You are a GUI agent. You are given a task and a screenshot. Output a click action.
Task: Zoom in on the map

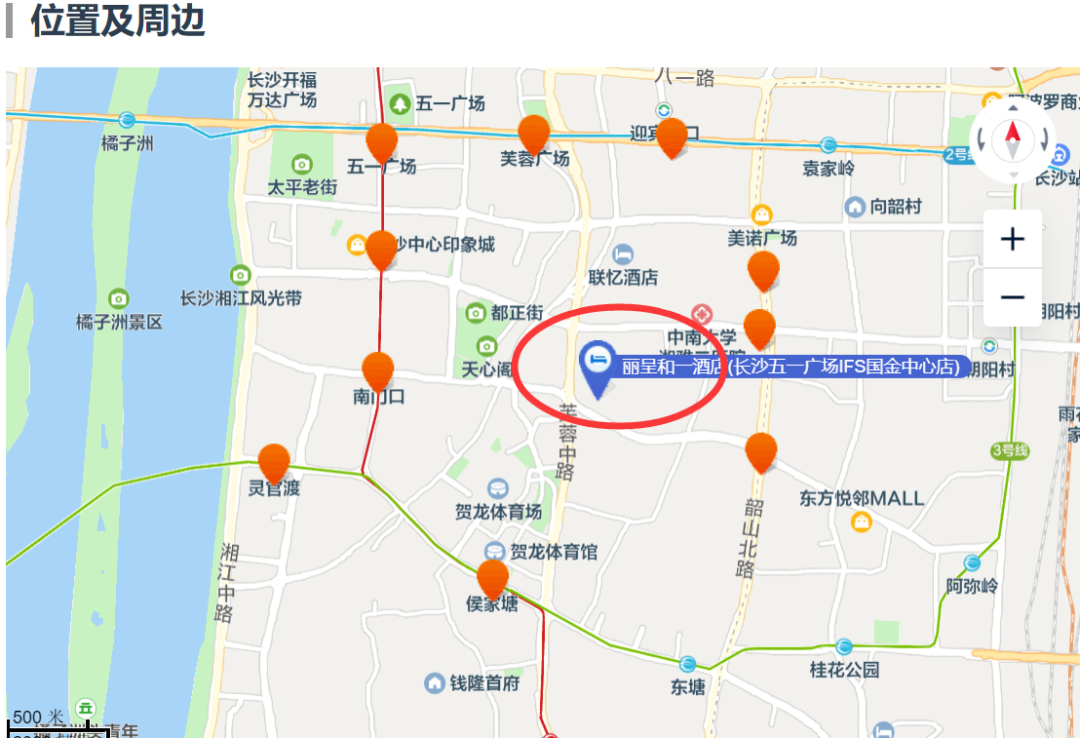[1012, 240]
